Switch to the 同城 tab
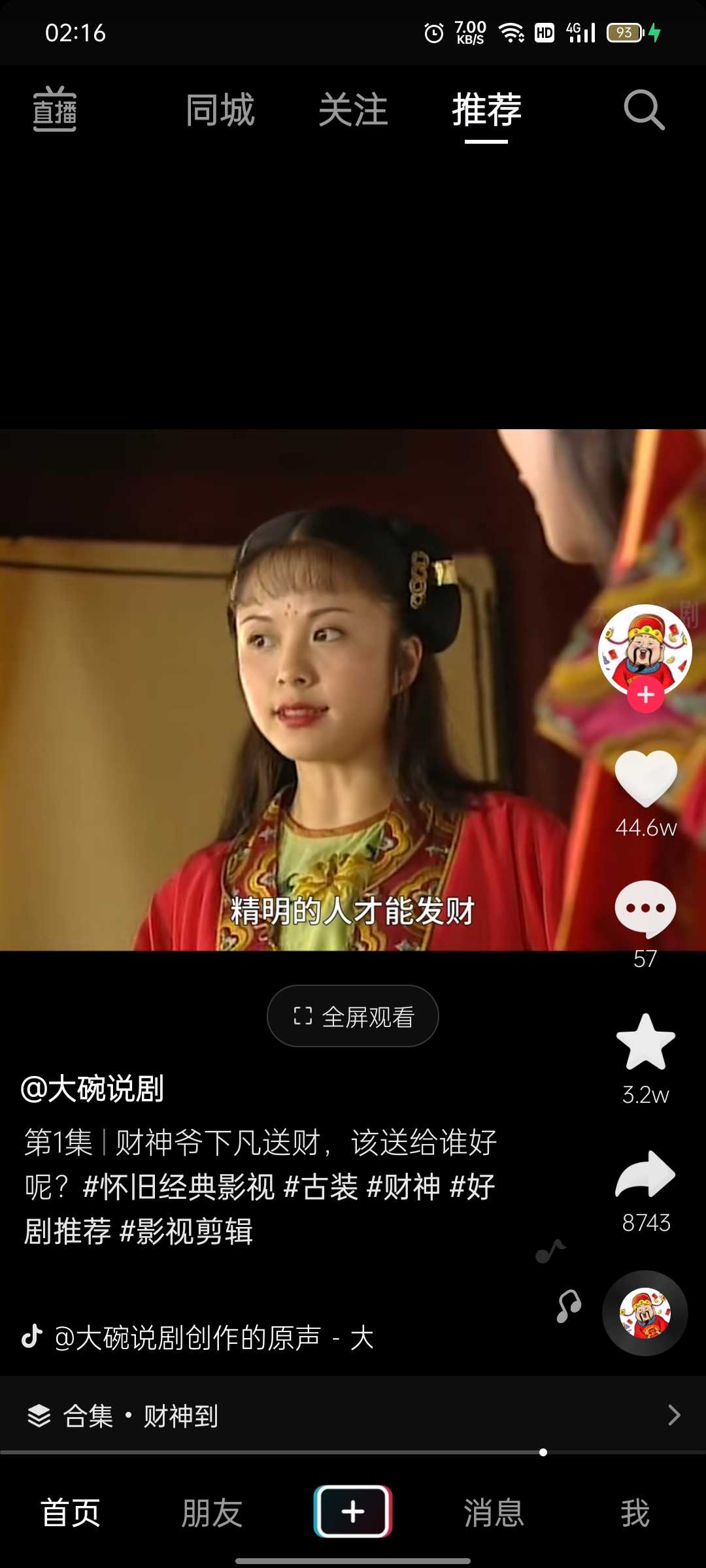Viewport: 706px width, 1568px height. (220, 110)
